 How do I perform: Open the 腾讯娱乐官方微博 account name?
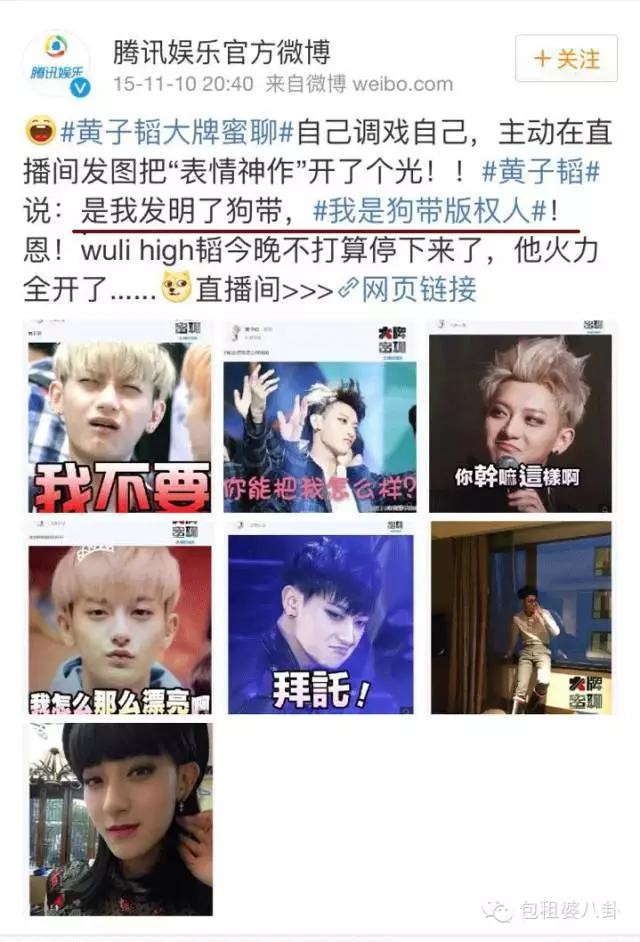222,50
